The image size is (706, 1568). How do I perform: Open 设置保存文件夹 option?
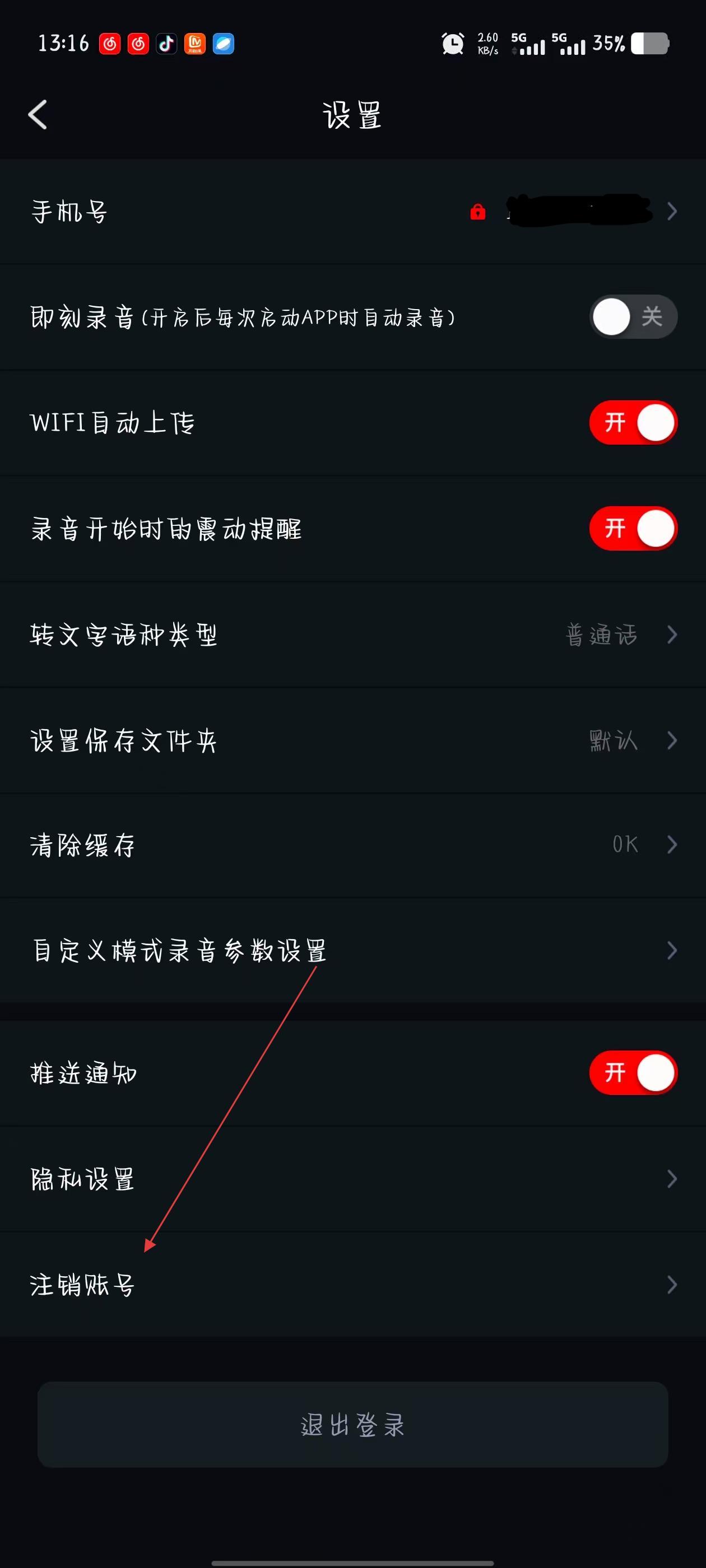[352, 740]
